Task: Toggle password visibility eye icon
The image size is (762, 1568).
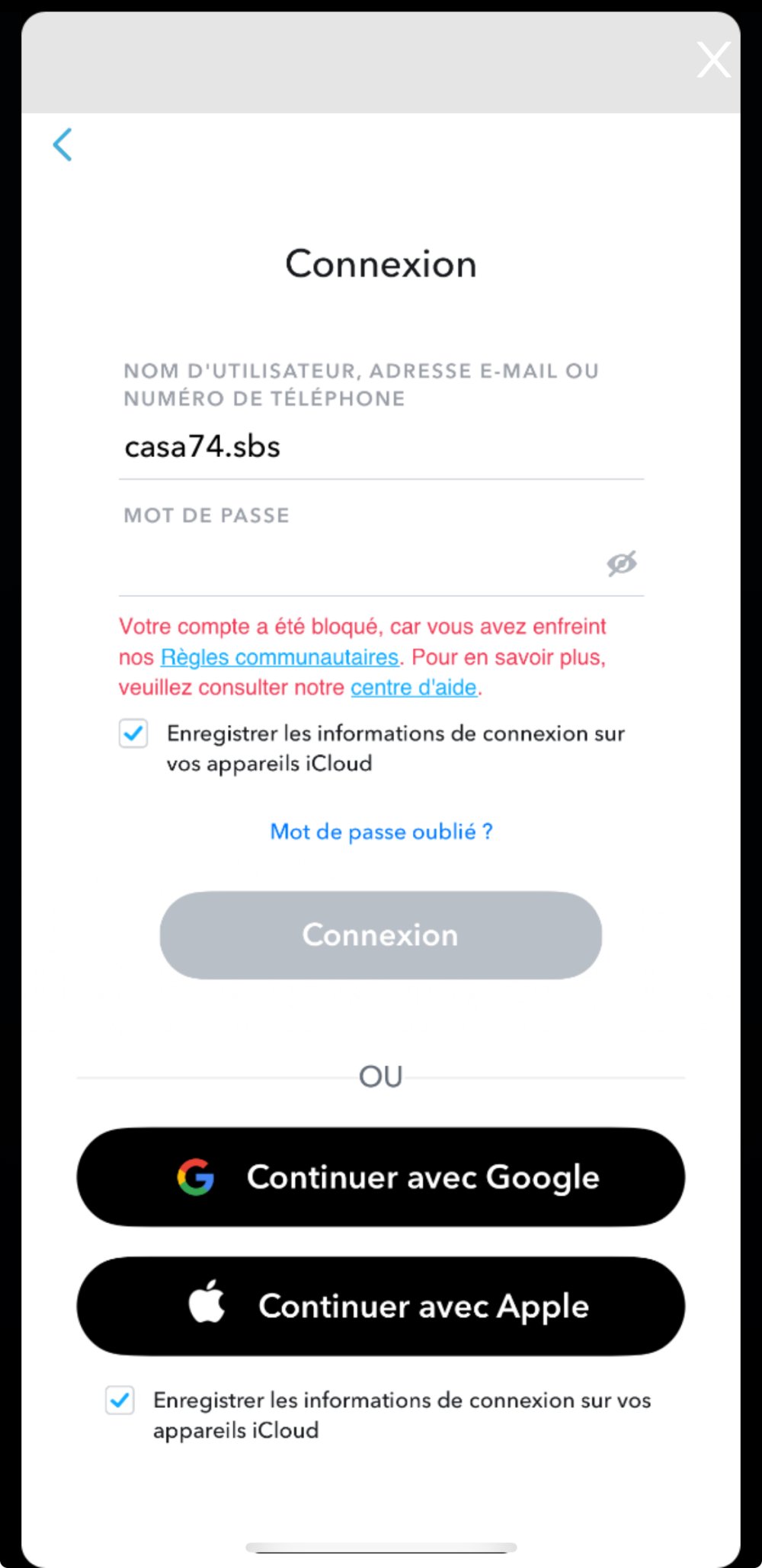Action: click(622, 564)
